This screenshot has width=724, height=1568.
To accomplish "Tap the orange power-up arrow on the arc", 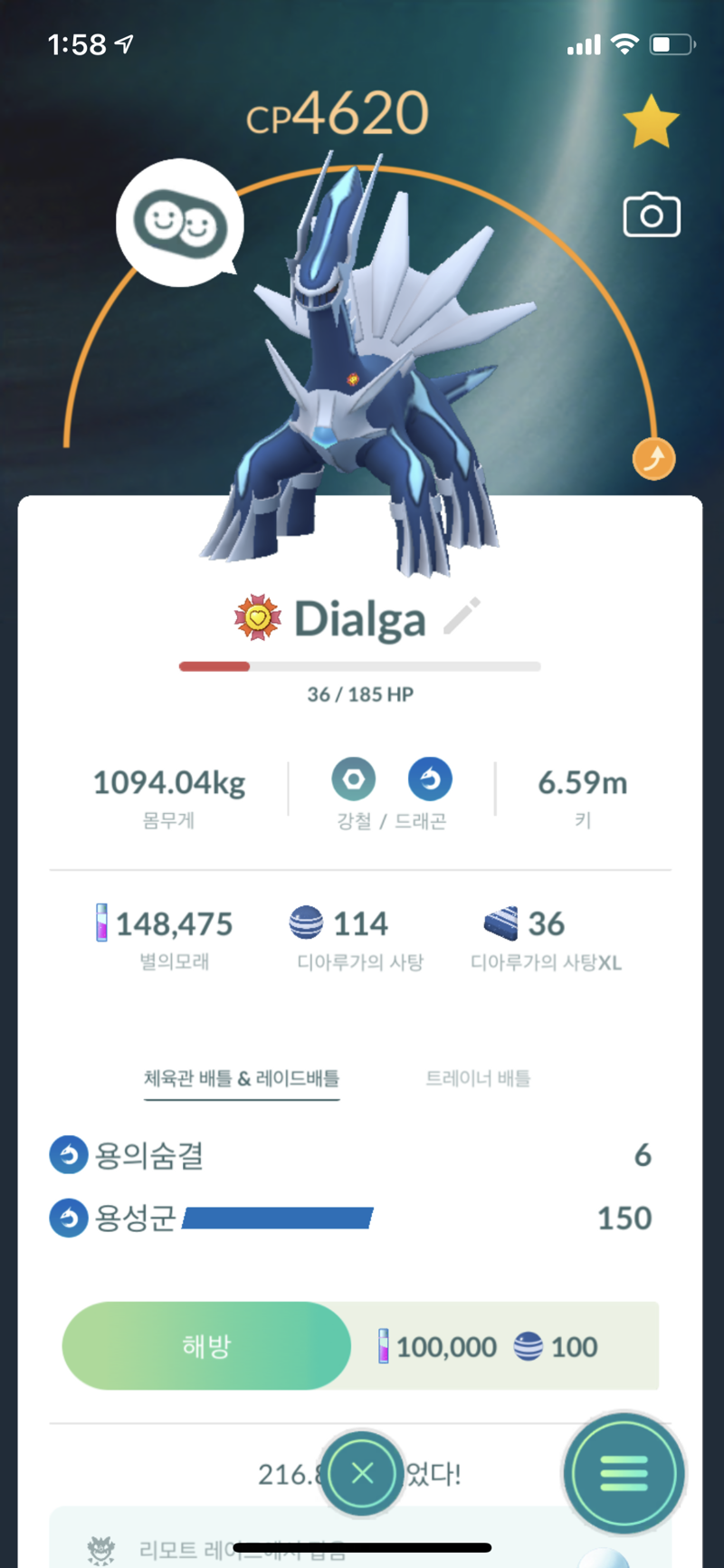I will (x=653, y=458).
